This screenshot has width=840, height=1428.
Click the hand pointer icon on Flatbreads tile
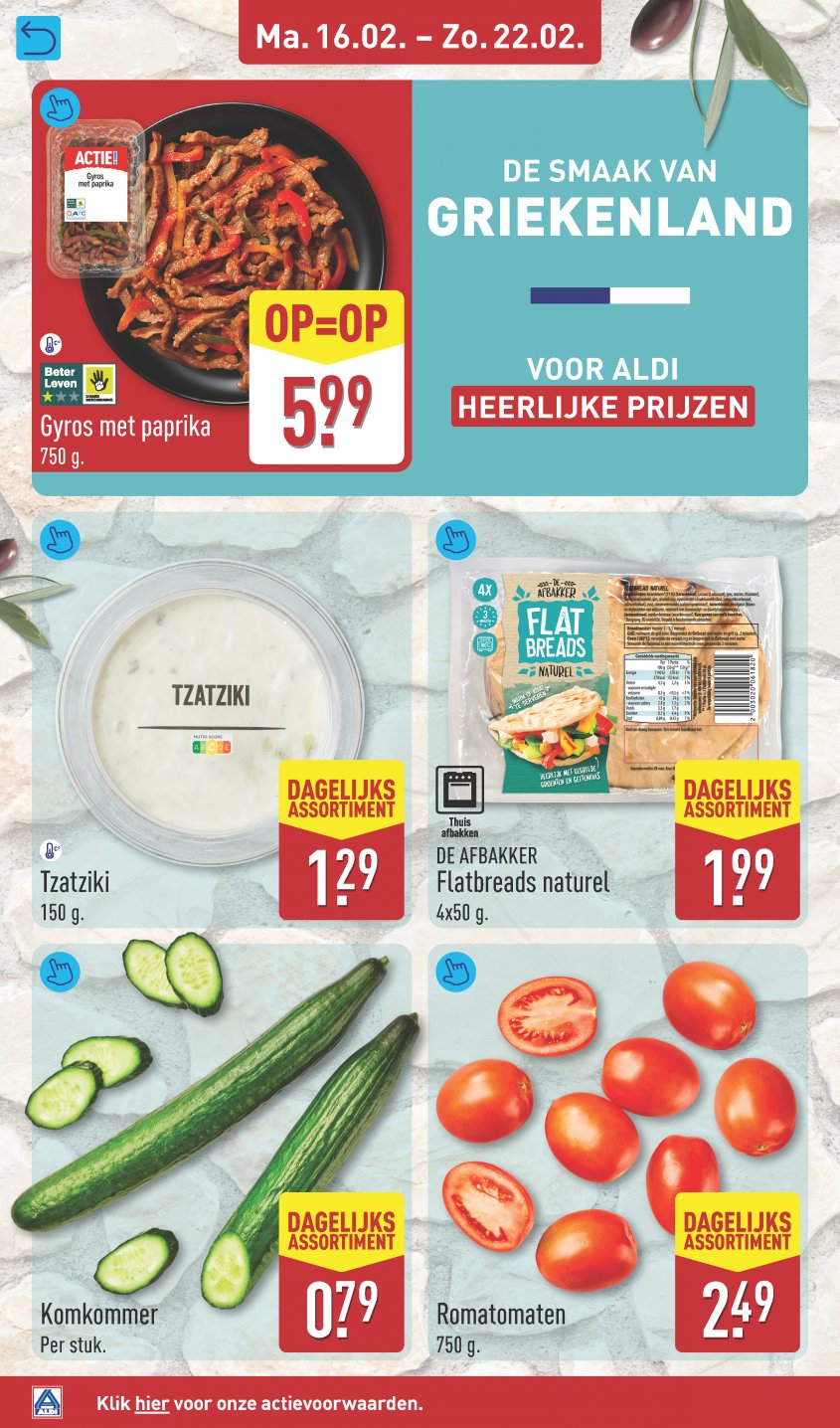[x=455, y=538]
